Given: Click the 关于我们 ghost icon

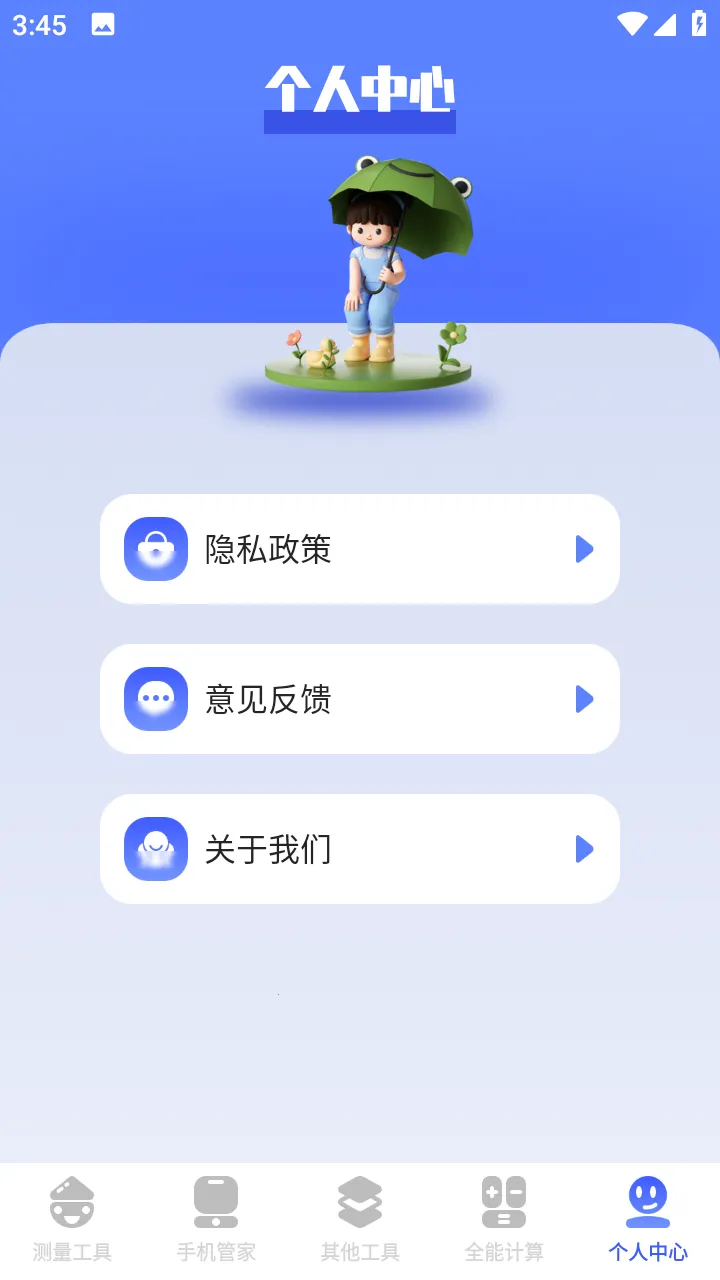Looking at the screenshot, I should point(155,848).
